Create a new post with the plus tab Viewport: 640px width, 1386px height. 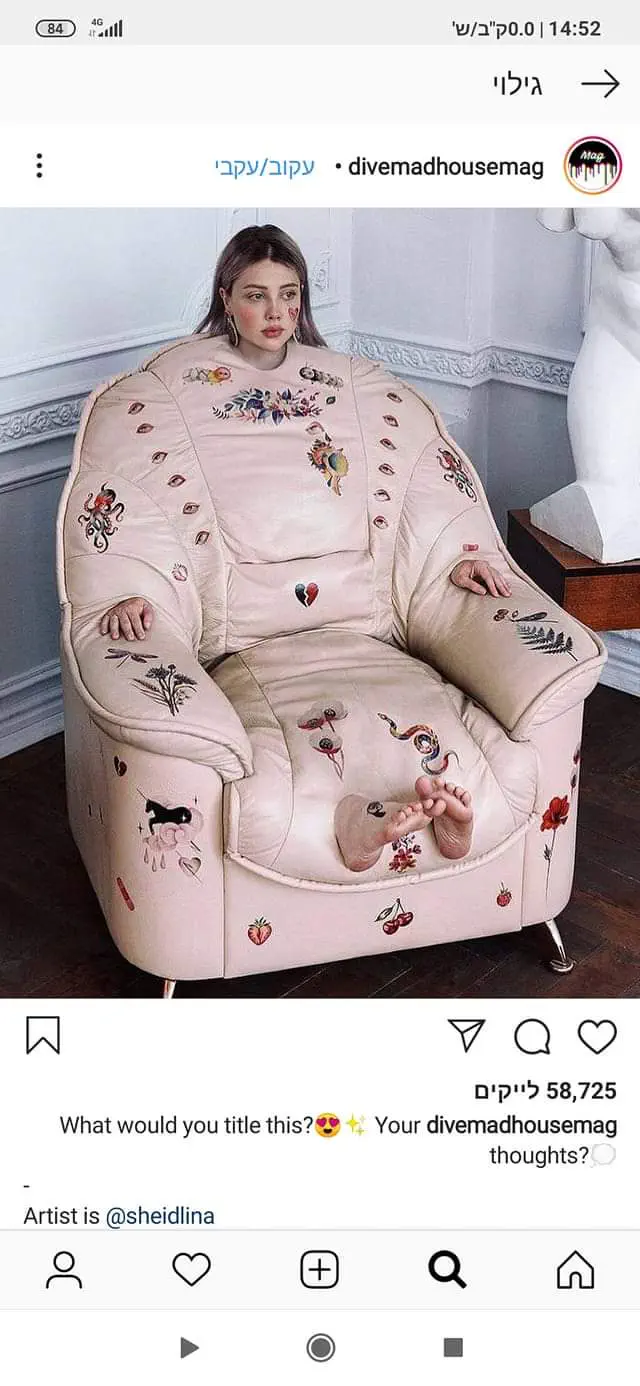click(320, 1270)
